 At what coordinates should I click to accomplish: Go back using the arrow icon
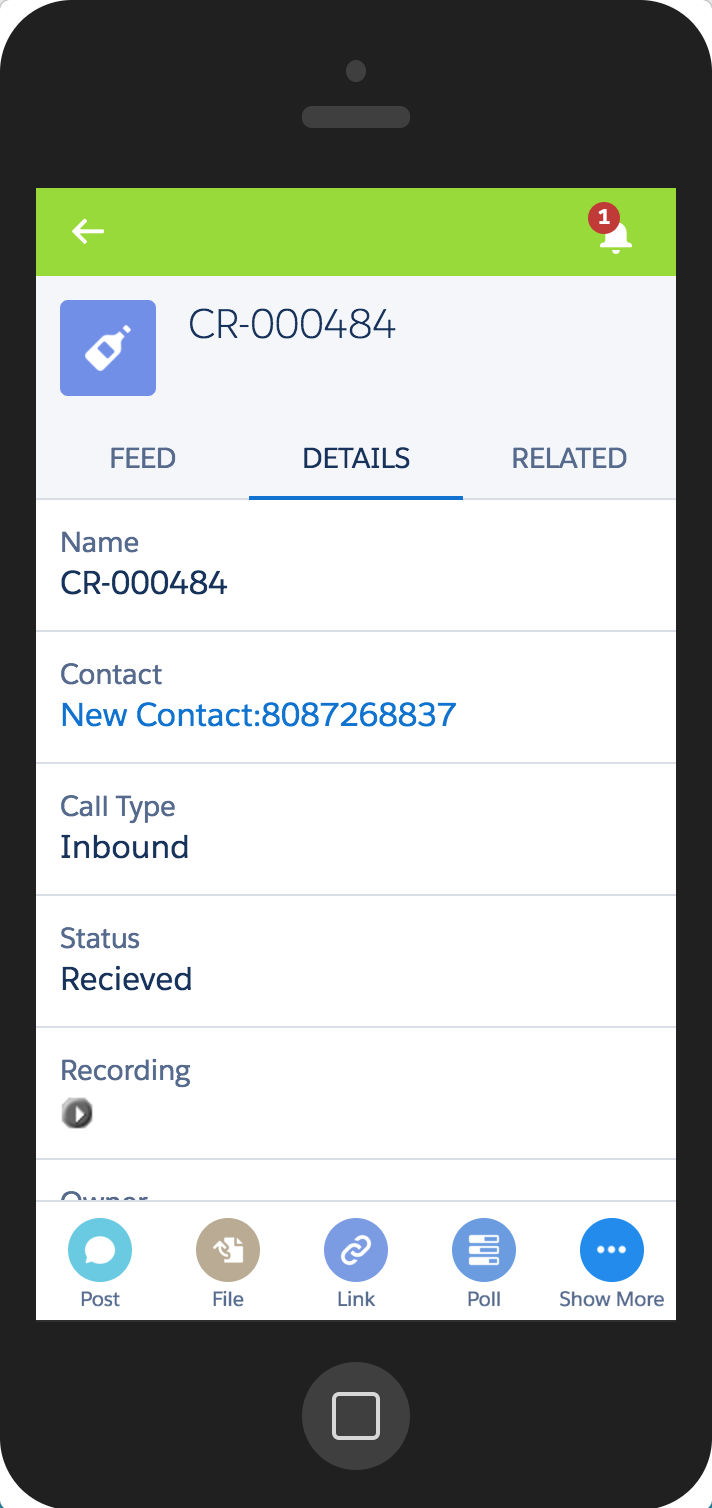coord(88,232)
